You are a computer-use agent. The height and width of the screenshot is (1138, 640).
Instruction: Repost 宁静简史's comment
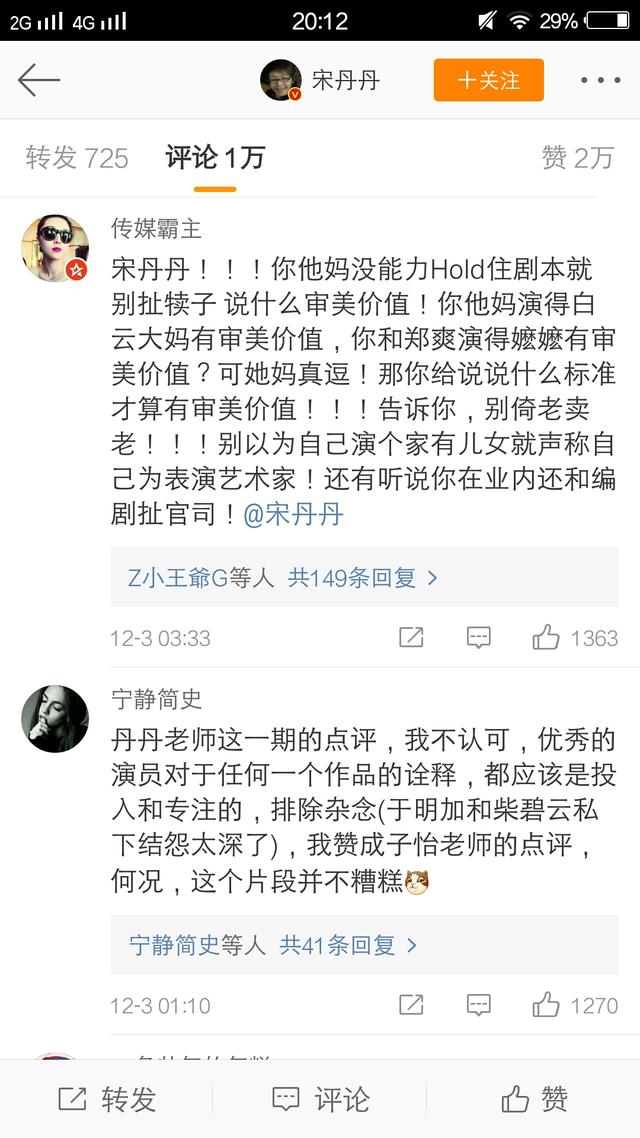(411, 1004)
